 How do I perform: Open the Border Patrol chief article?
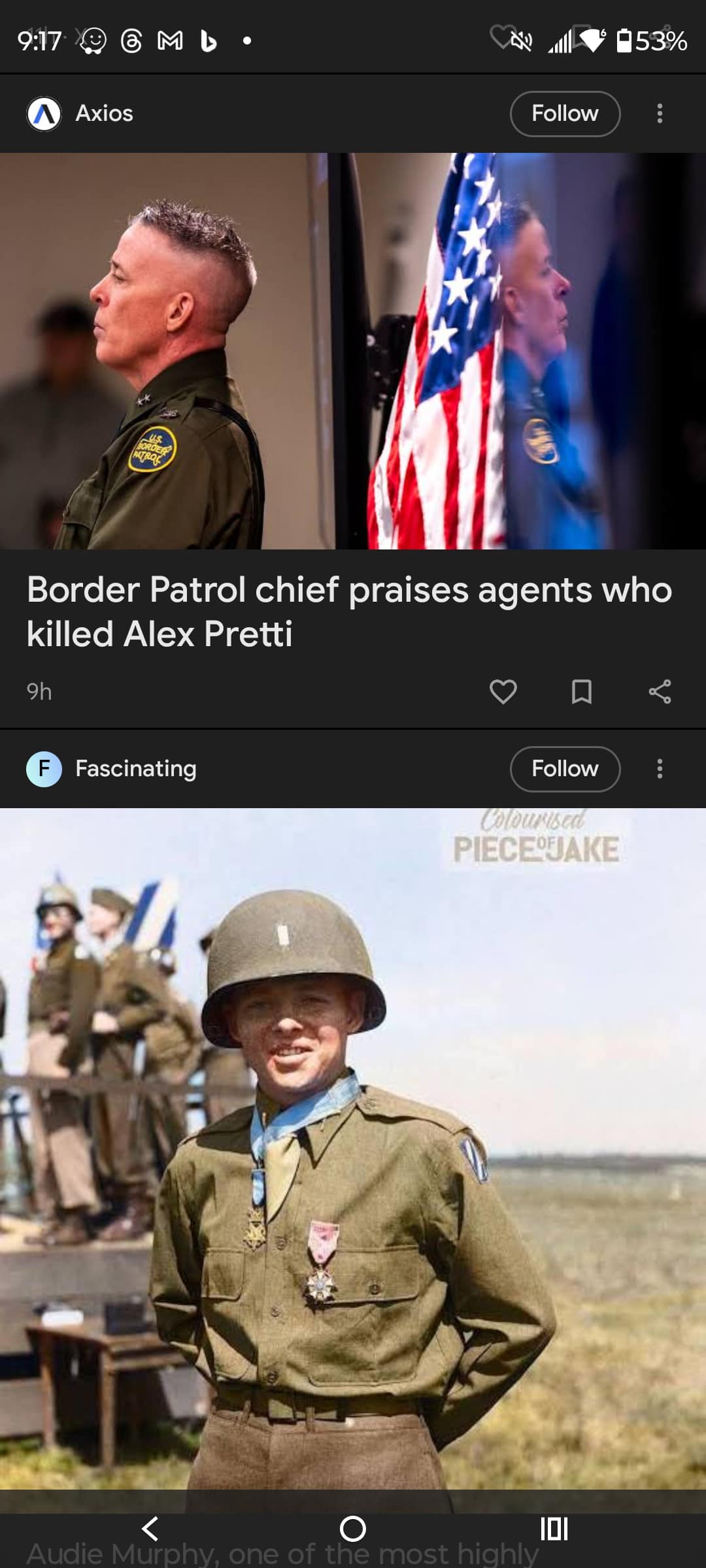[x=349, y=611]
